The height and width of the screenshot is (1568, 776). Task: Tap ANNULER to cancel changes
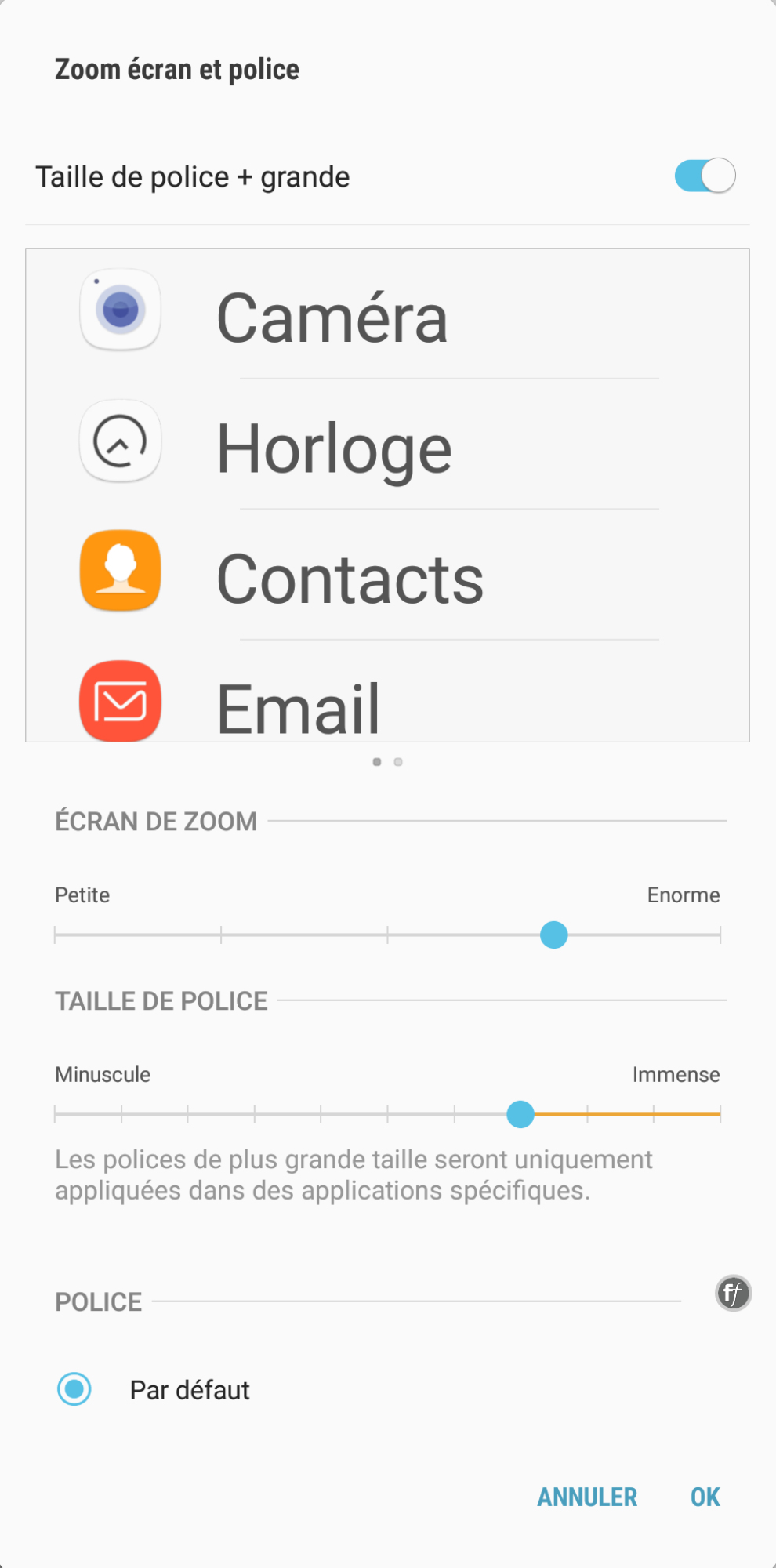(587, 1497)
